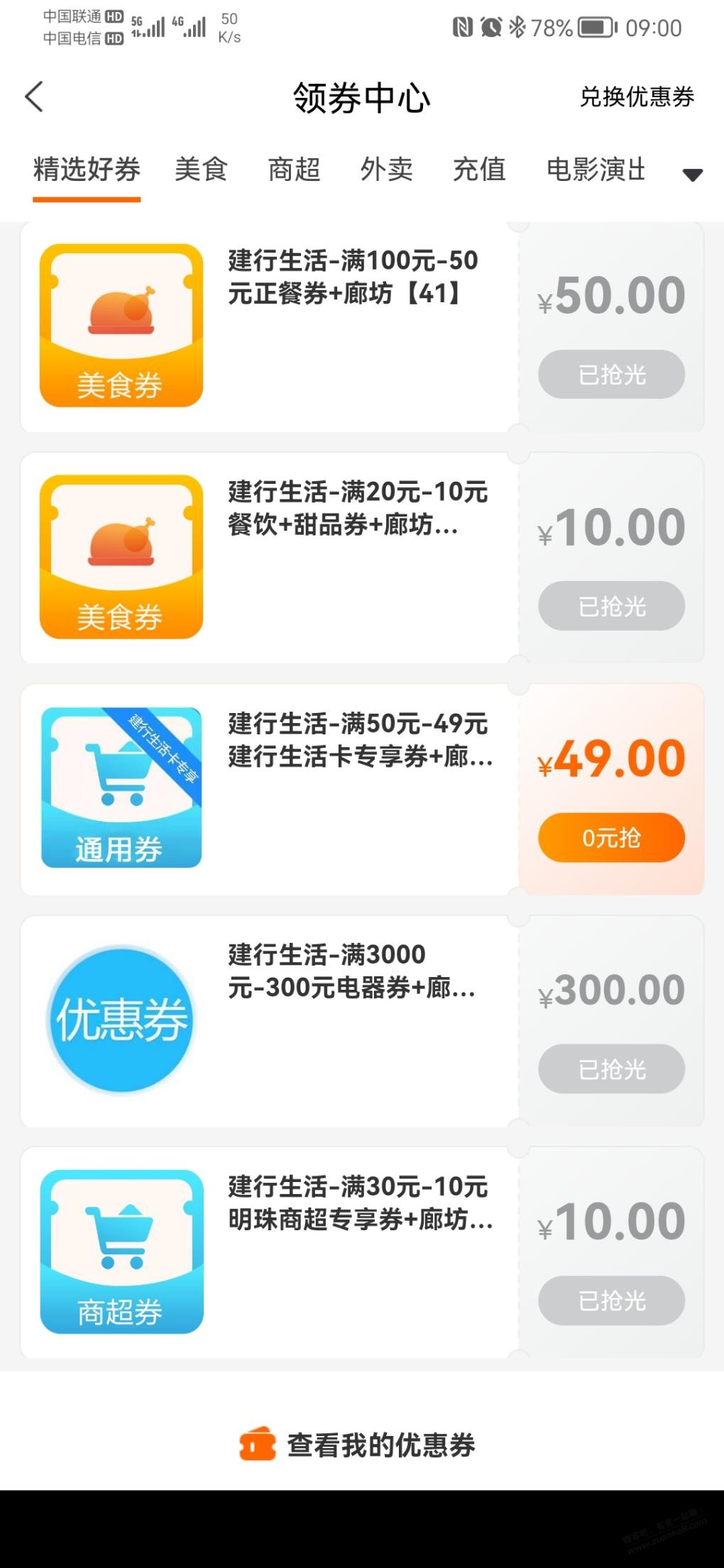Tap 0元抢 for the ¥49.00 coupon
Viewport: 724px width, 1568px height.
click(611, 838)
